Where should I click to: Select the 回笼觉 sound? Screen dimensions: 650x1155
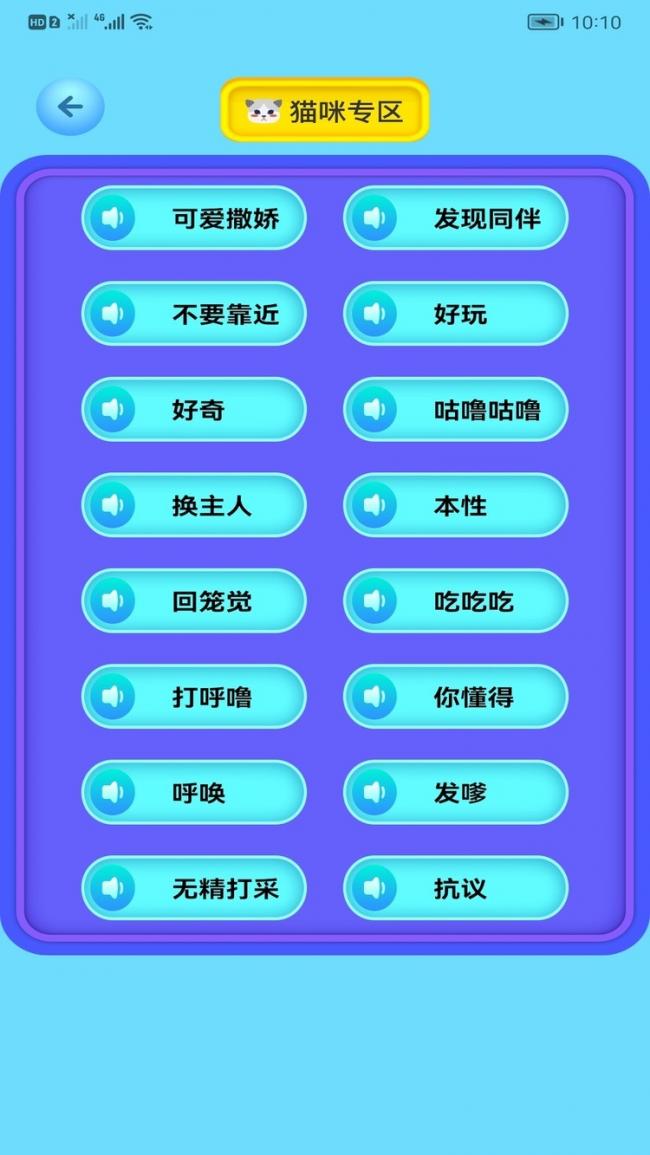coord(194,601)
